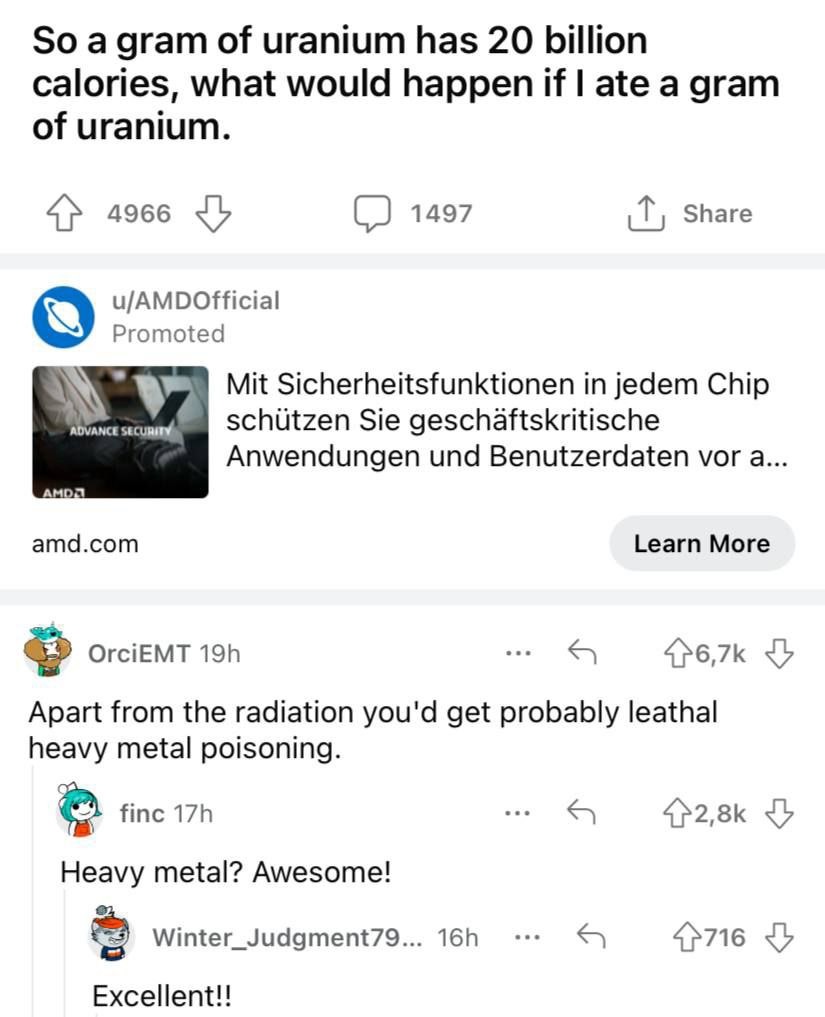
Task: Open post comments via speech bubble icon
Action: coord(372,212)
